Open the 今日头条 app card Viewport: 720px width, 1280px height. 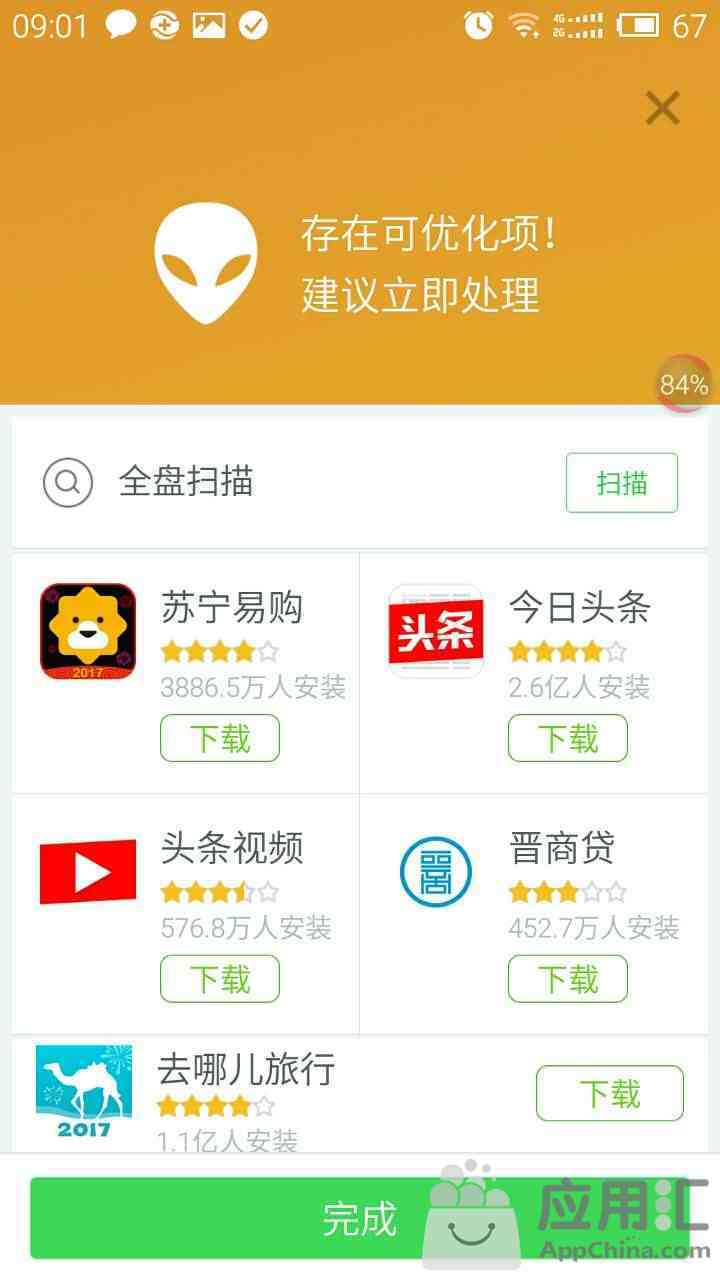coord(436,632)
